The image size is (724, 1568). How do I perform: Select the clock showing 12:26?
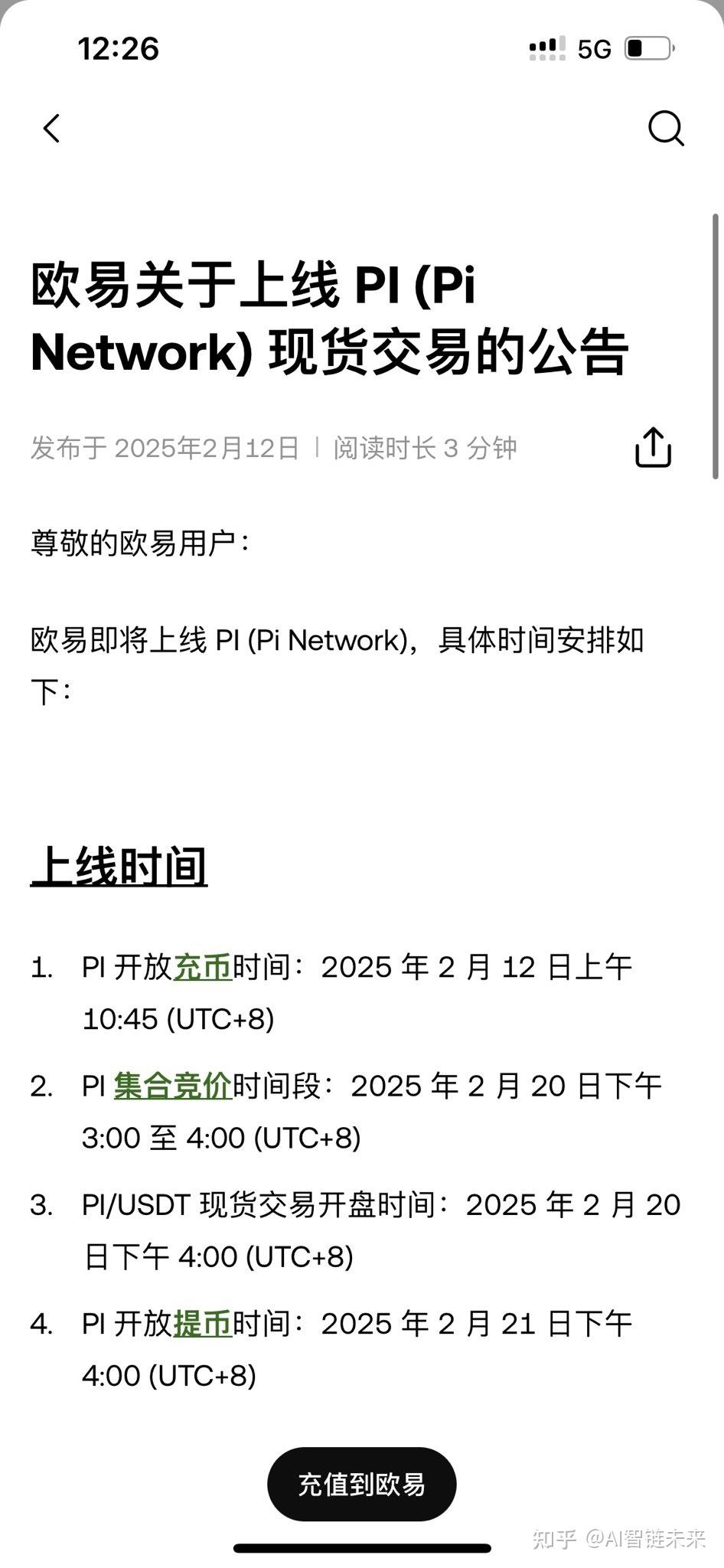(119, 49)
